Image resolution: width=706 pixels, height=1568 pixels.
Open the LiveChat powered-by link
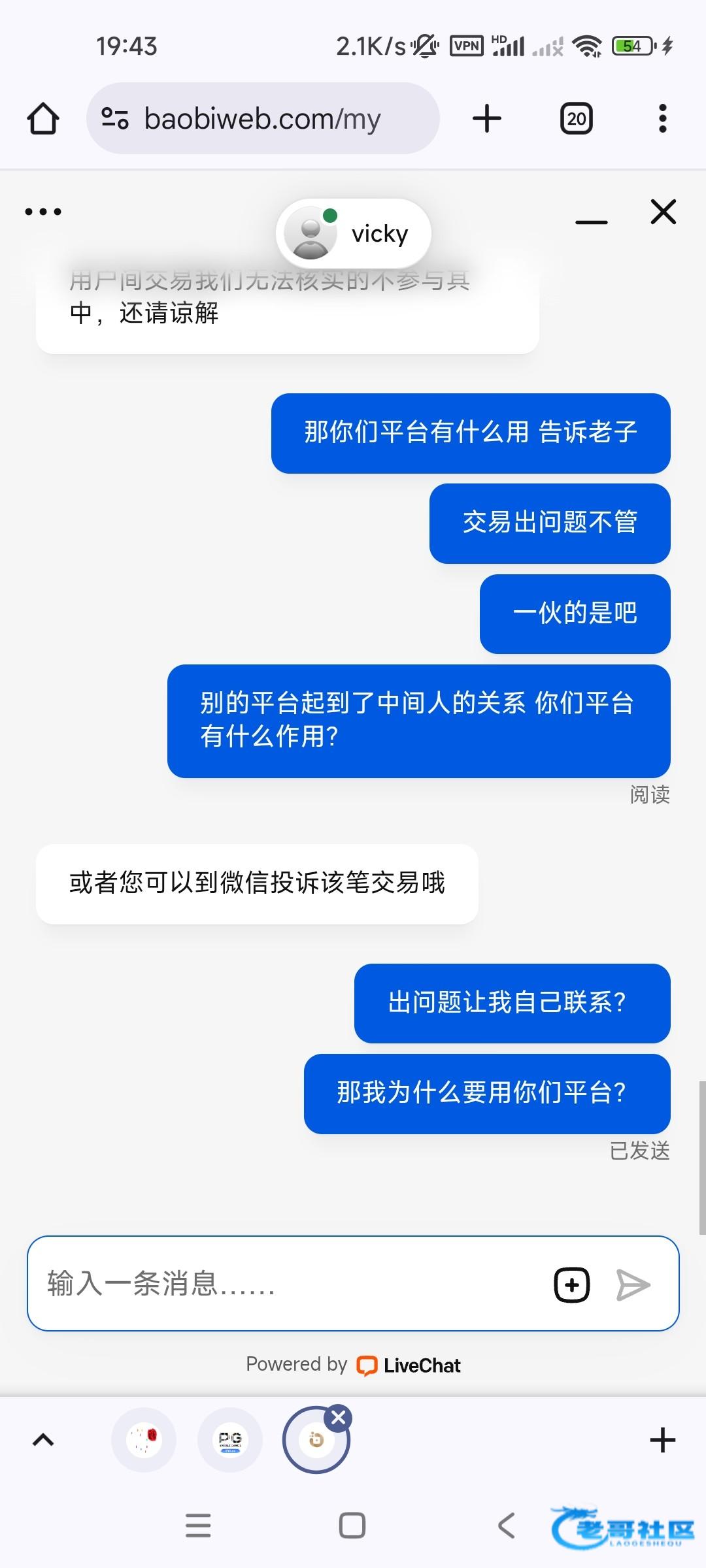coord(354,1365)
